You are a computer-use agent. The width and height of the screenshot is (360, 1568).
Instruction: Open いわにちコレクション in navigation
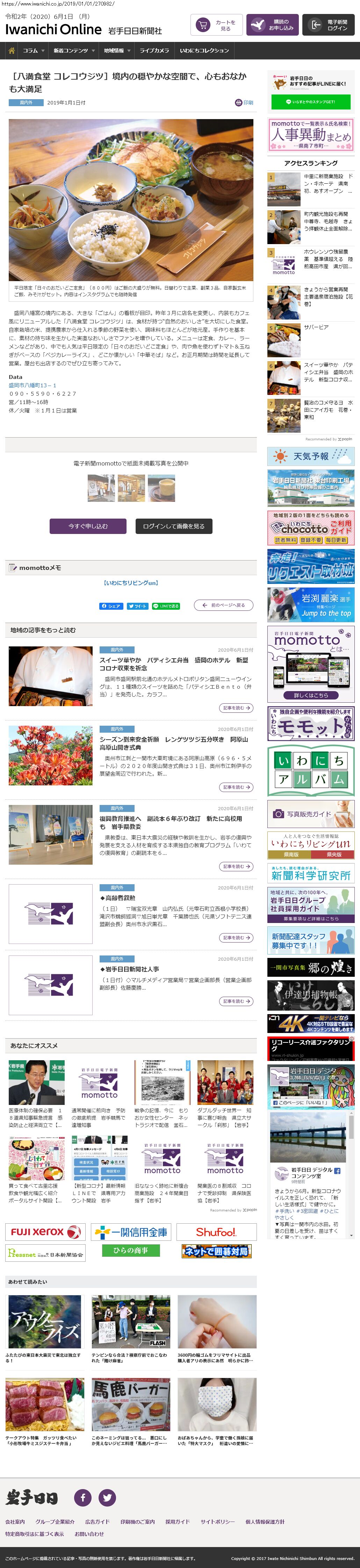(x=204, y=51)
